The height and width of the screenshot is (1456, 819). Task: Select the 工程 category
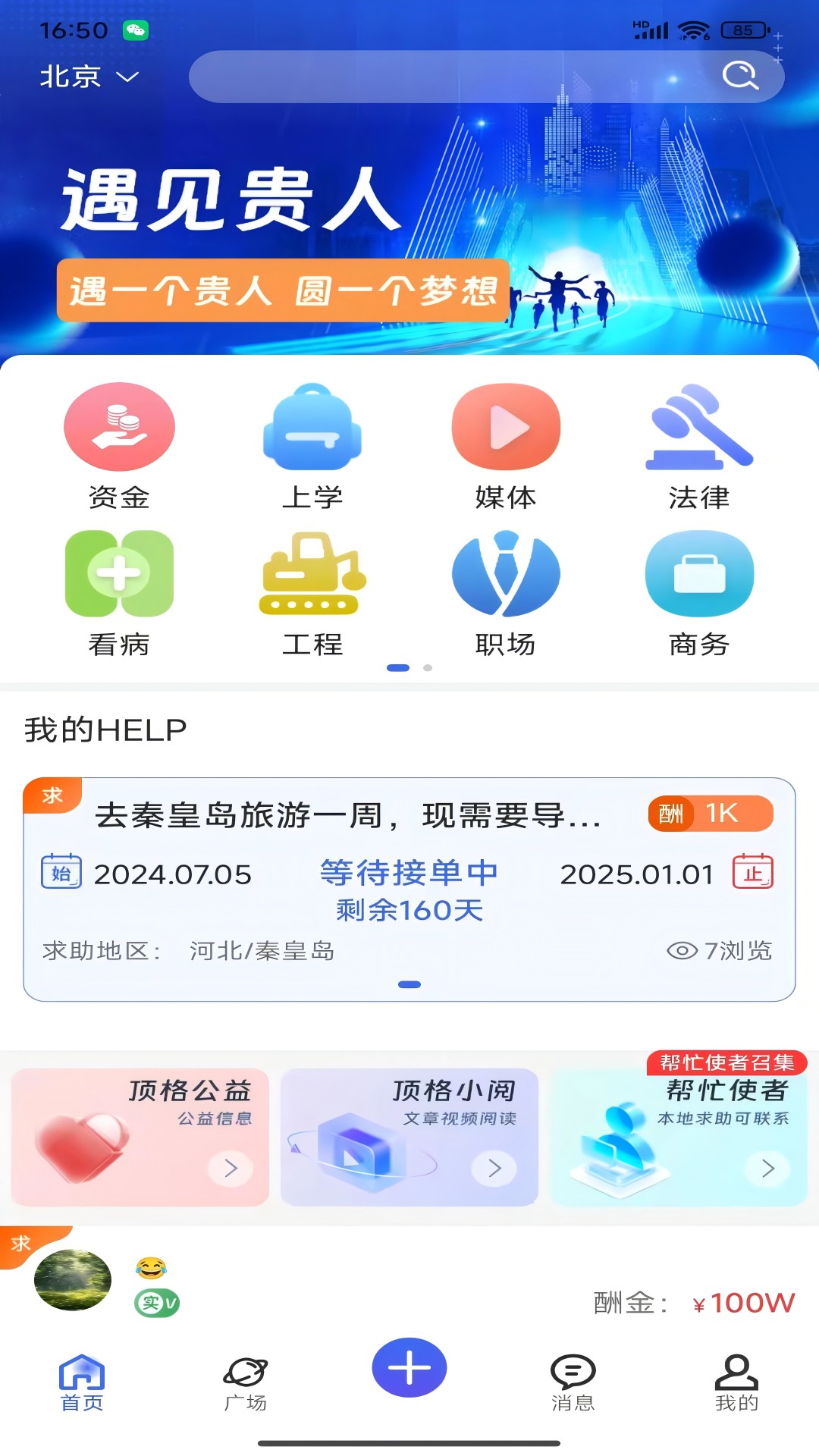[x=312, y=593]
